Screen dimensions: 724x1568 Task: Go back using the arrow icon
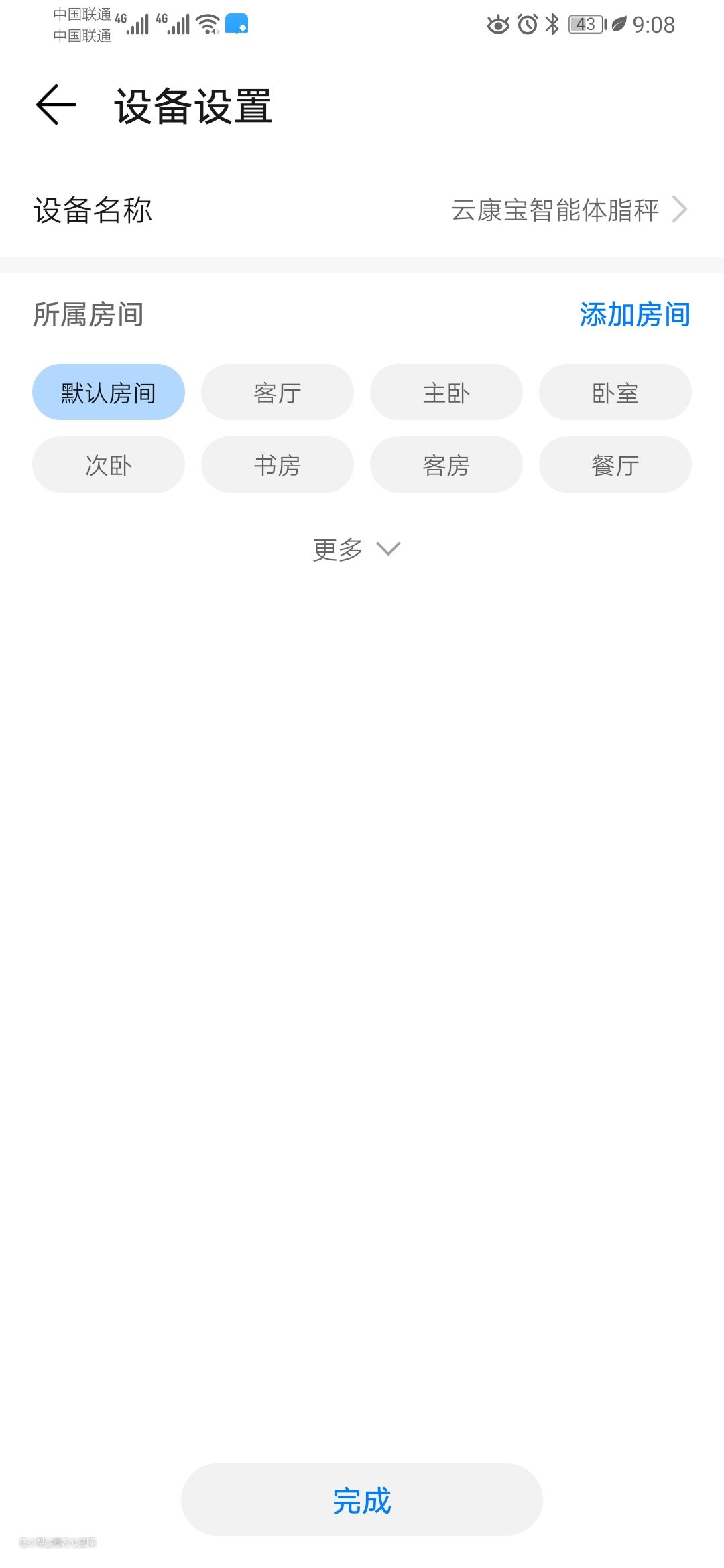[x=56, y=105]
